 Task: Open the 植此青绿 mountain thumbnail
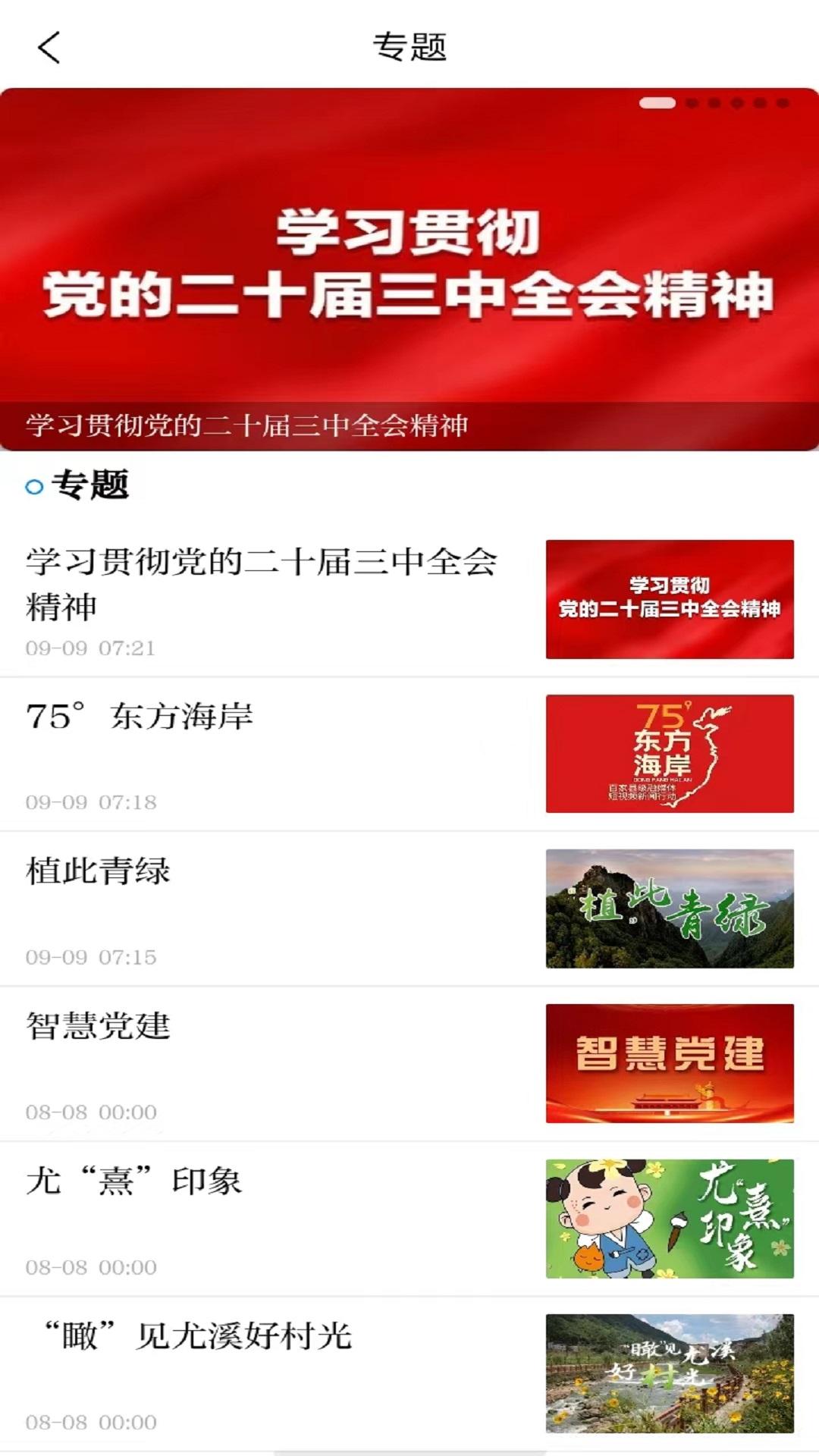coord(672,908)
